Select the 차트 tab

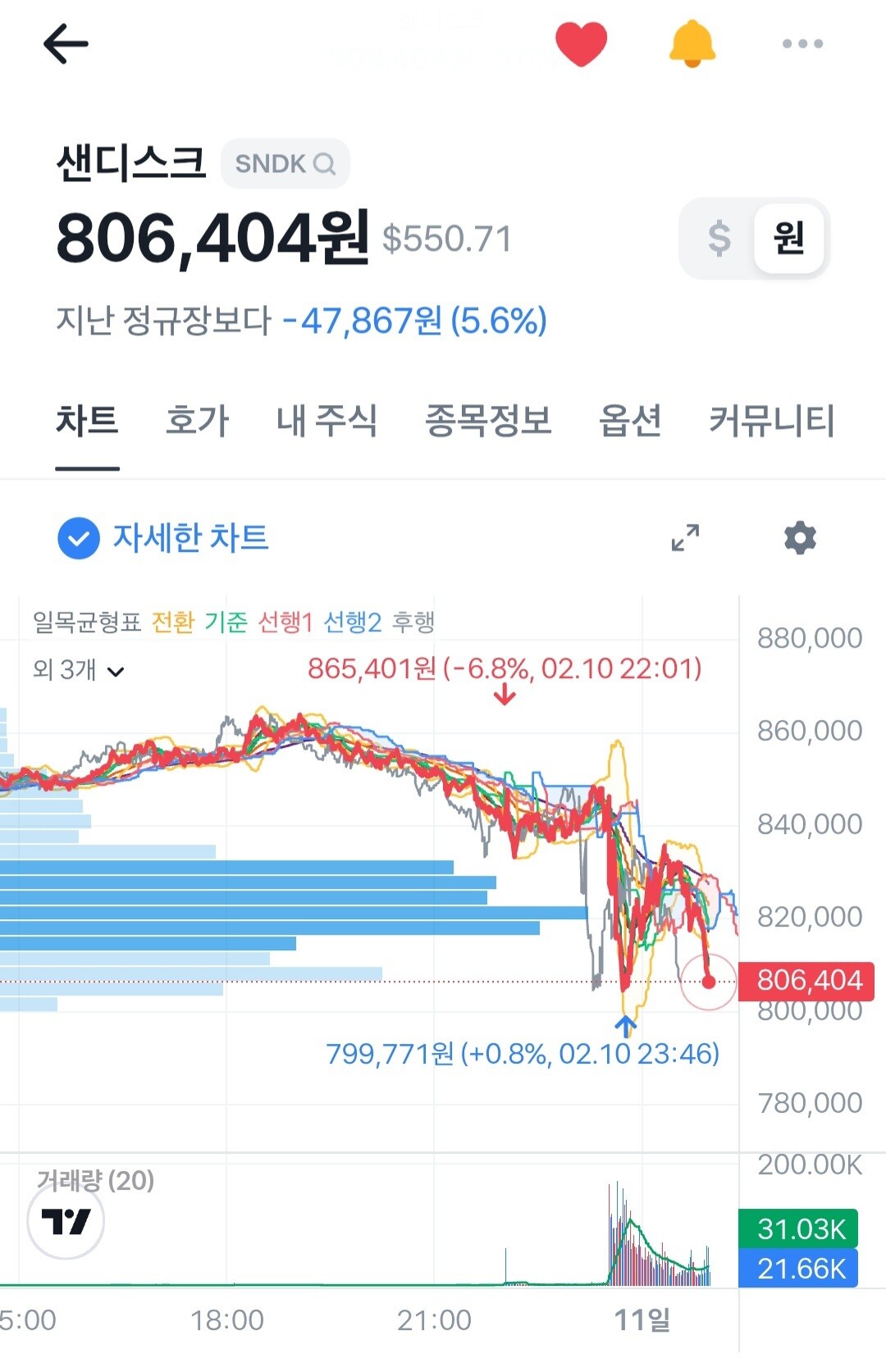pyautogui.click(x=87, y=421)
